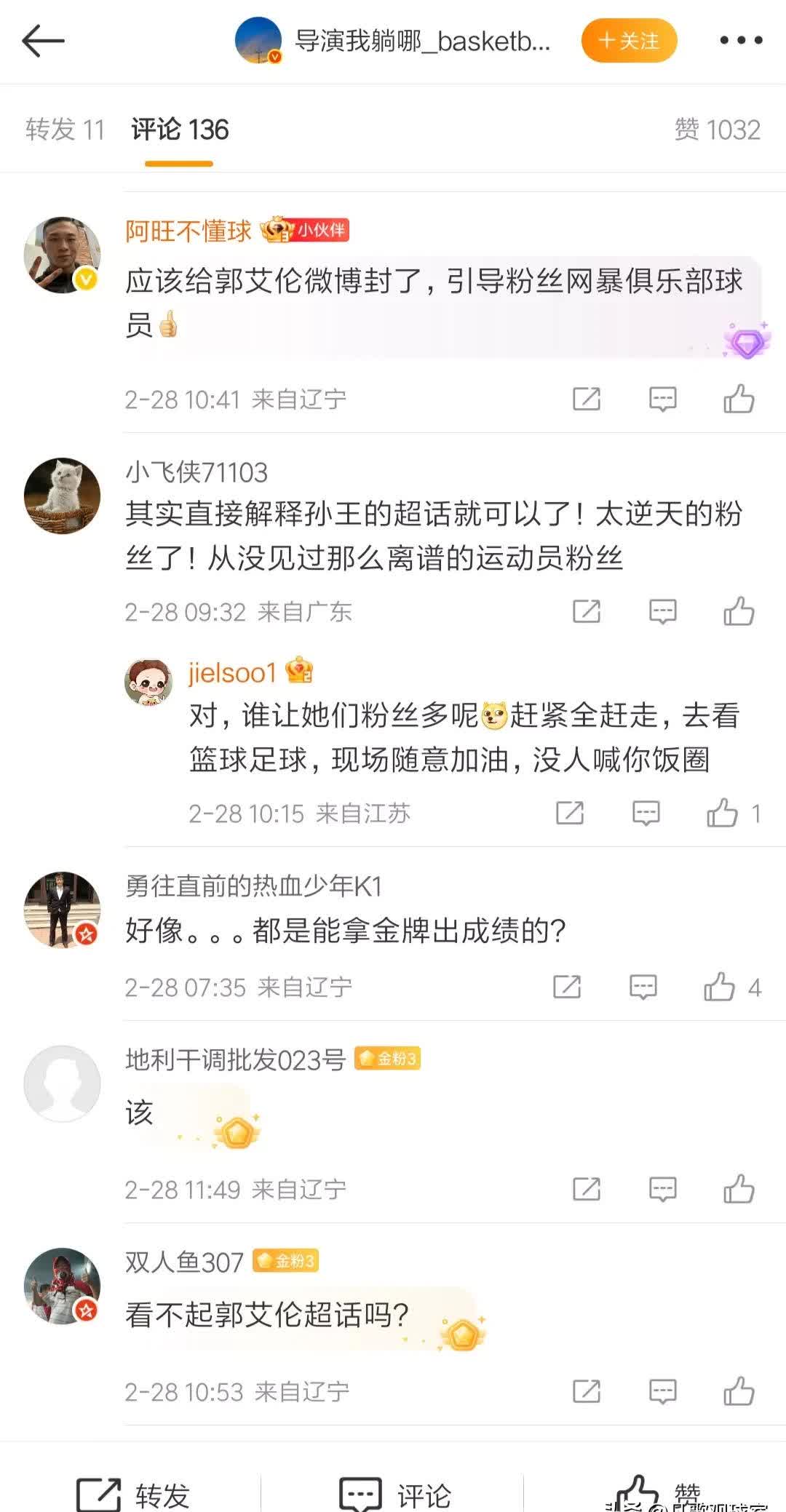Like 小飞侠71103's comment
786x1512 pixels.
[x=739, y=611]
